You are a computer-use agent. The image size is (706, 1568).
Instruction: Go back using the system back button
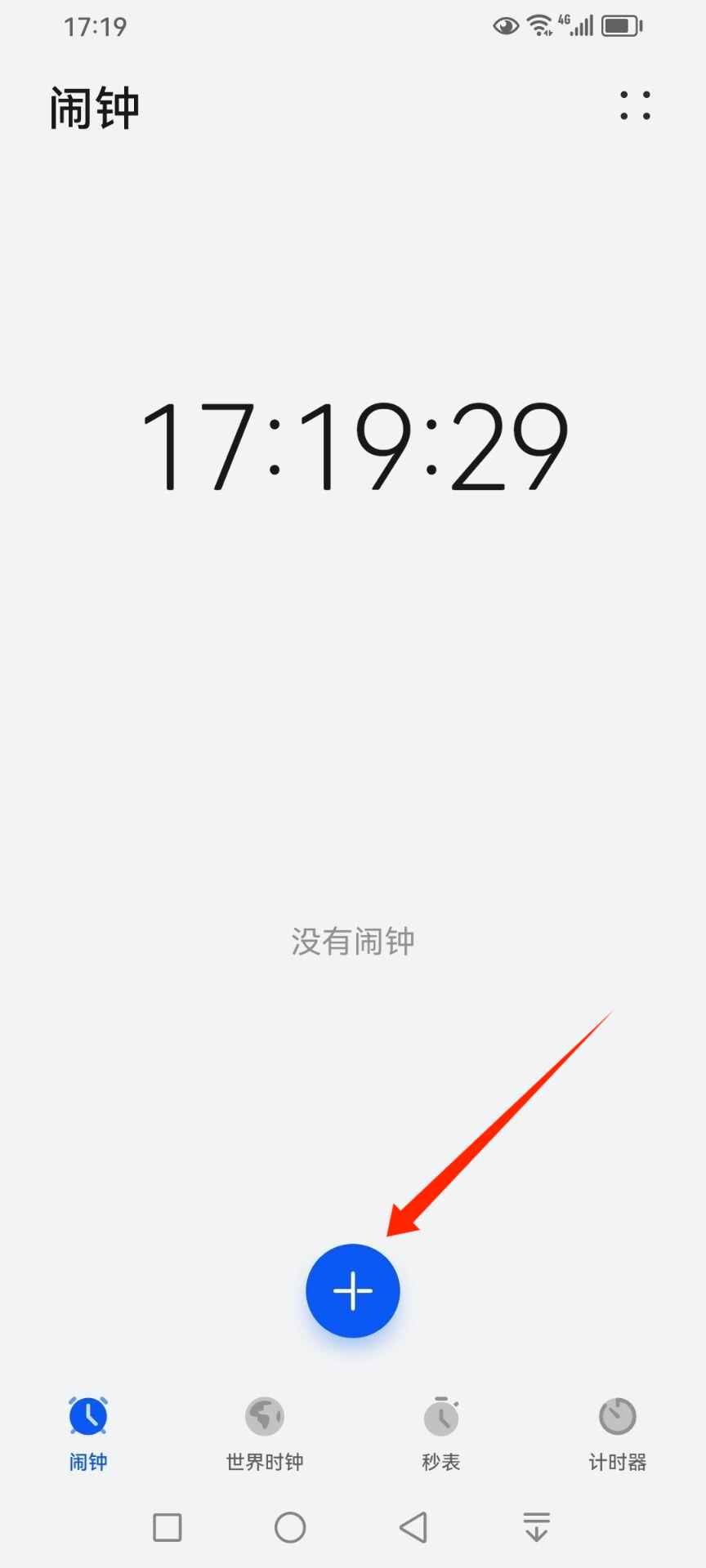click(413, 1527)
